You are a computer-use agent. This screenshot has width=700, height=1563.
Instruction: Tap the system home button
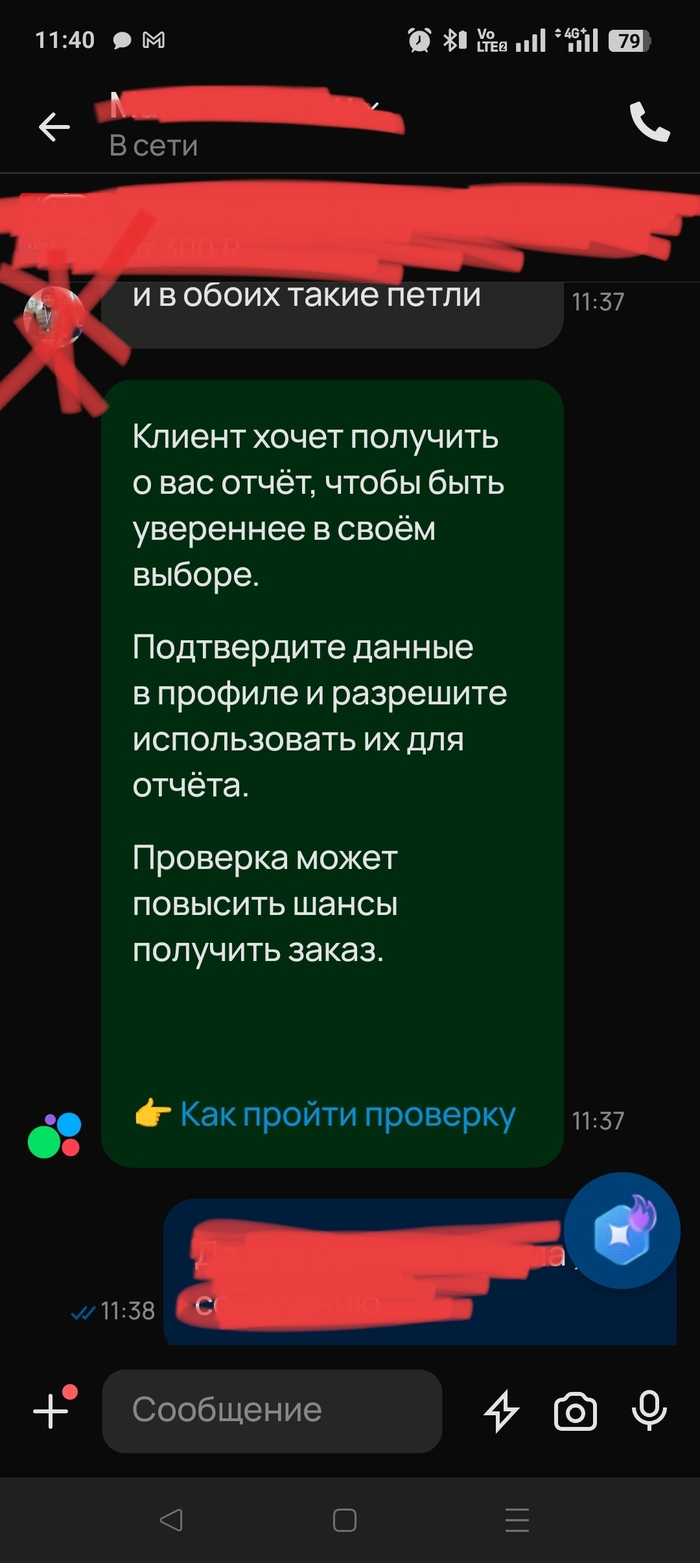(x=345, y=1521)
